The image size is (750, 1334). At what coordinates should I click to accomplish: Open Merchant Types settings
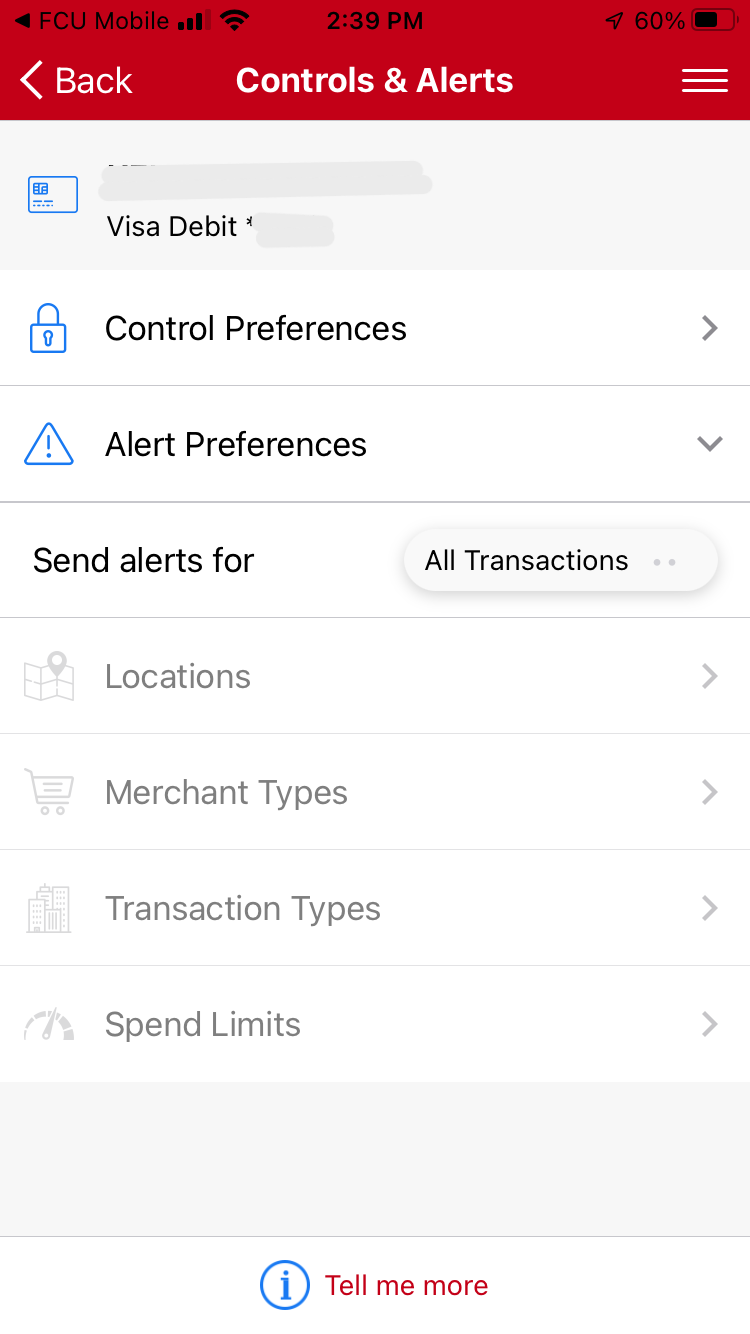[x=375, y=792]
